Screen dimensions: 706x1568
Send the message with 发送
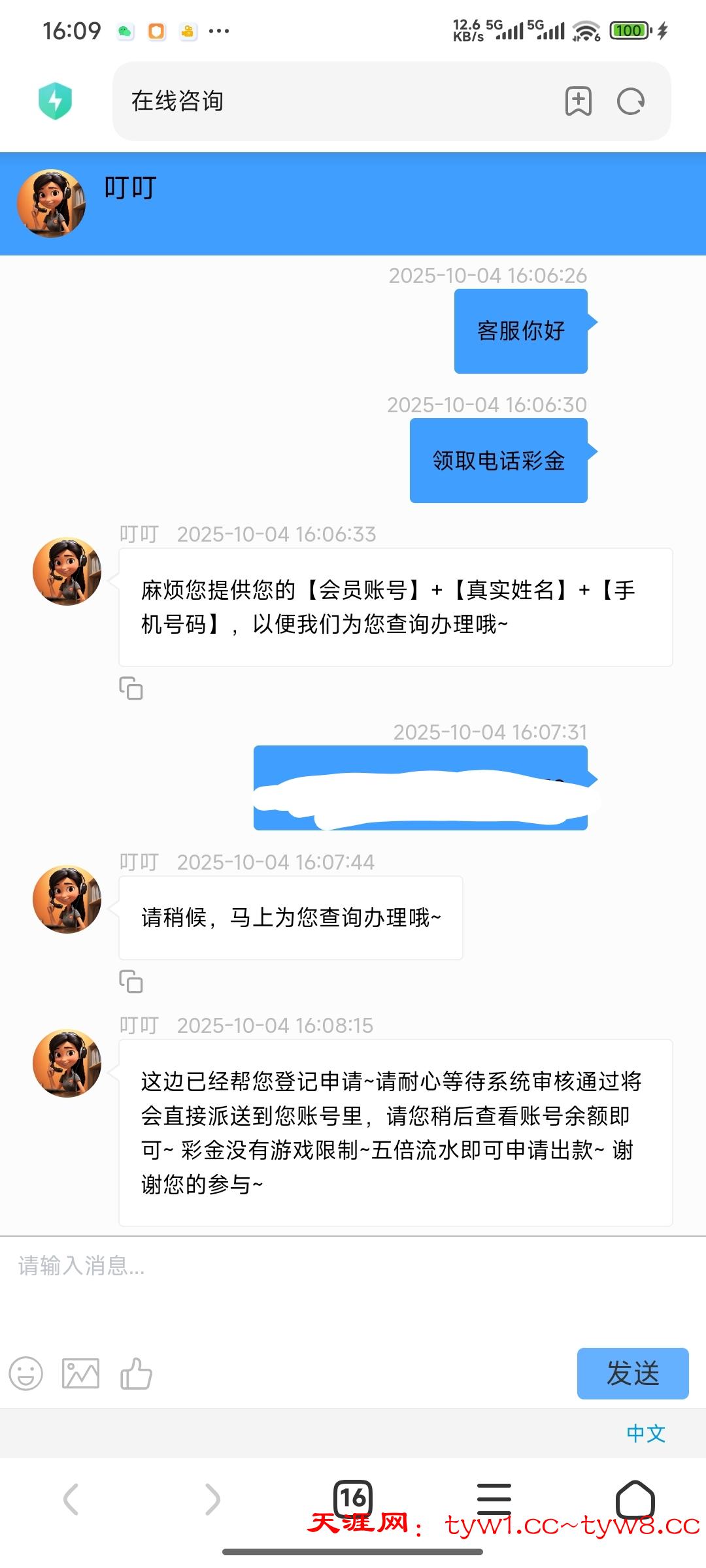(x=632, y=1373)
